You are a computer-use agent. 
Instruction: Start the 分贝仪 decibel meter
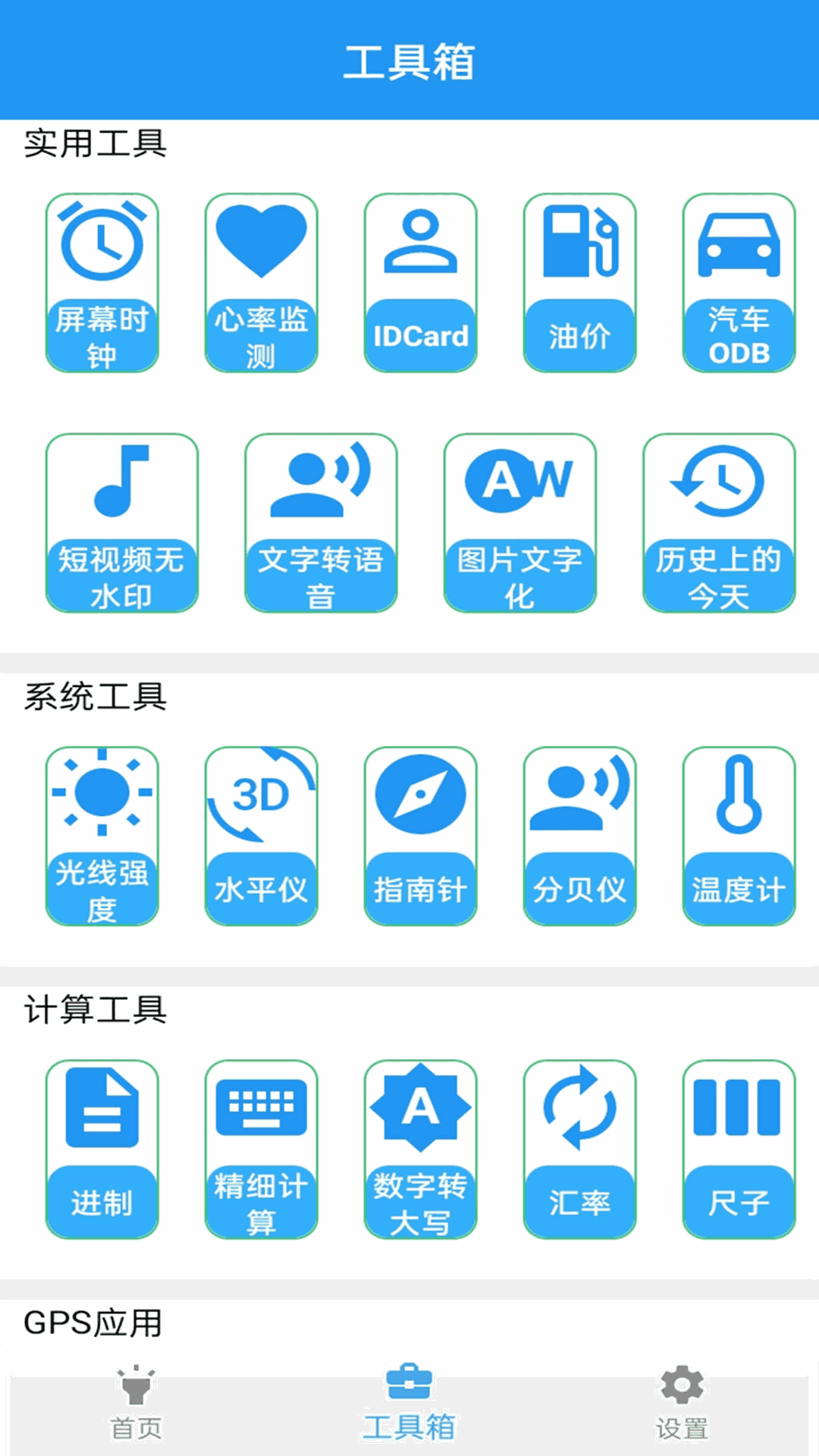[580, 836]
